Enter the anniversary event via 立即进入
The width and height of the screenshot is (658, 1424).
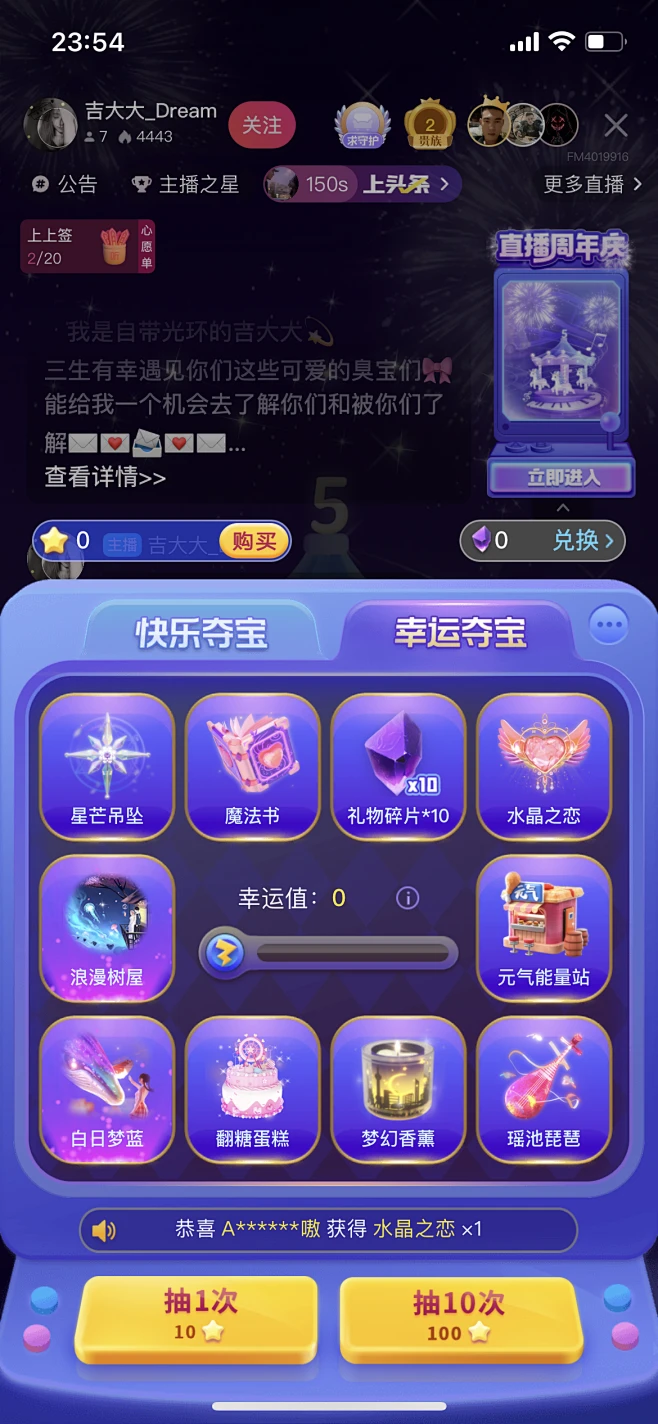(x=563, y=477)
